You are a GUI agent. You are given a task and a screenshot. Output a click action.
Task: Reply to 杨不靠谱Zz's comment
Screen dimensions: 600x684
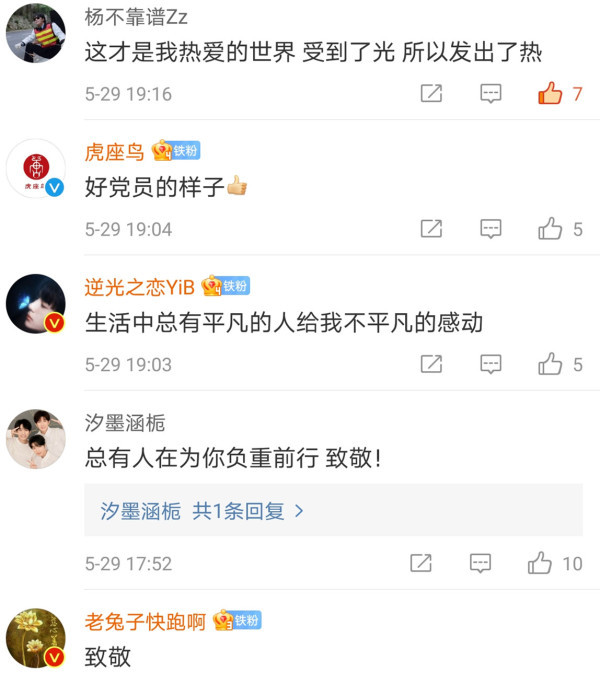tap(491, 94)
